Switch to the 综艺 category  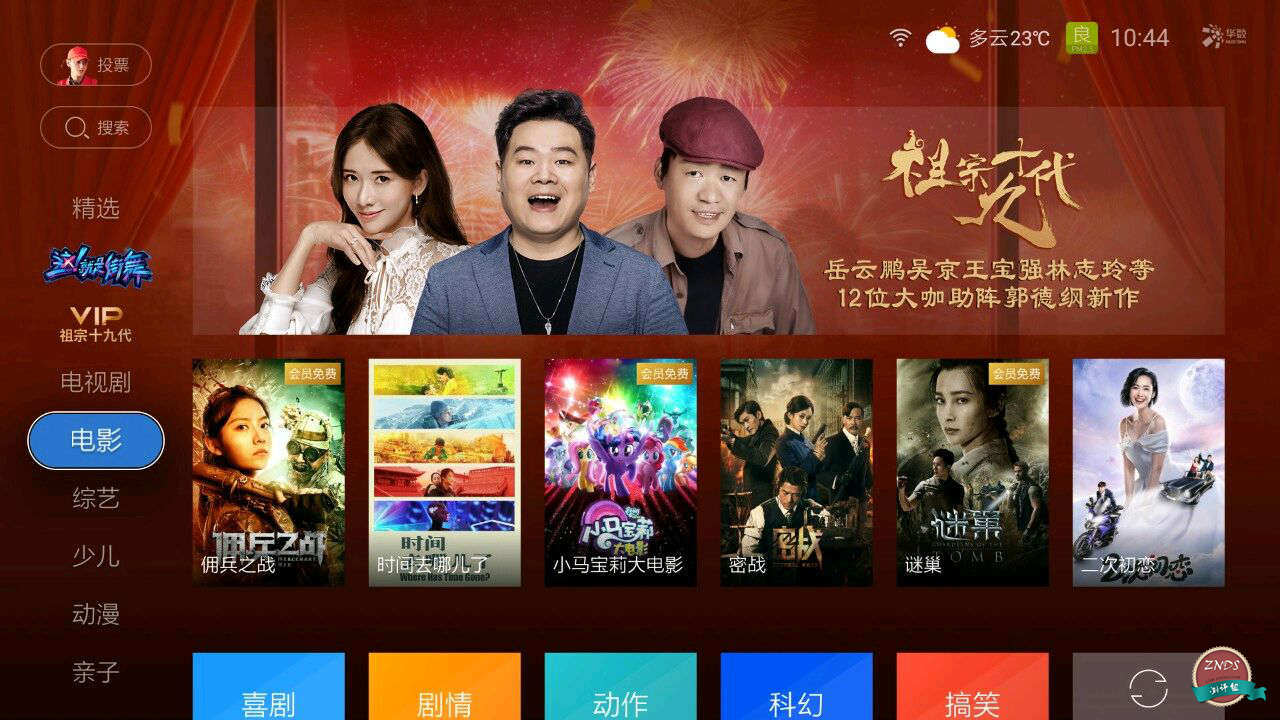tap(96, 498)
